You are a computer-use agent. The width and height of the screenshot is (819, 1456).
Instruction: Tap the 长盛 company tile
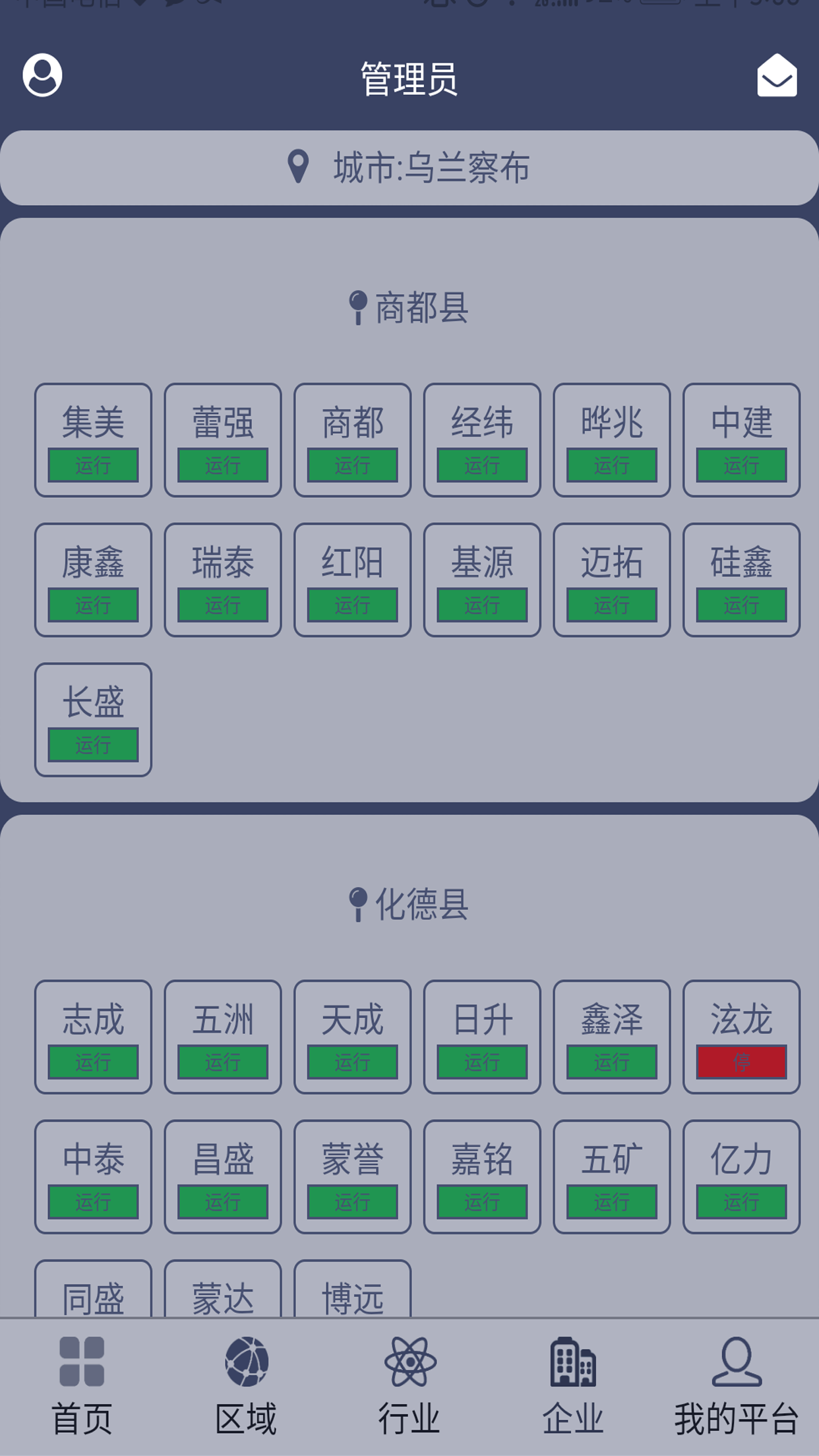tap(93, 719)
